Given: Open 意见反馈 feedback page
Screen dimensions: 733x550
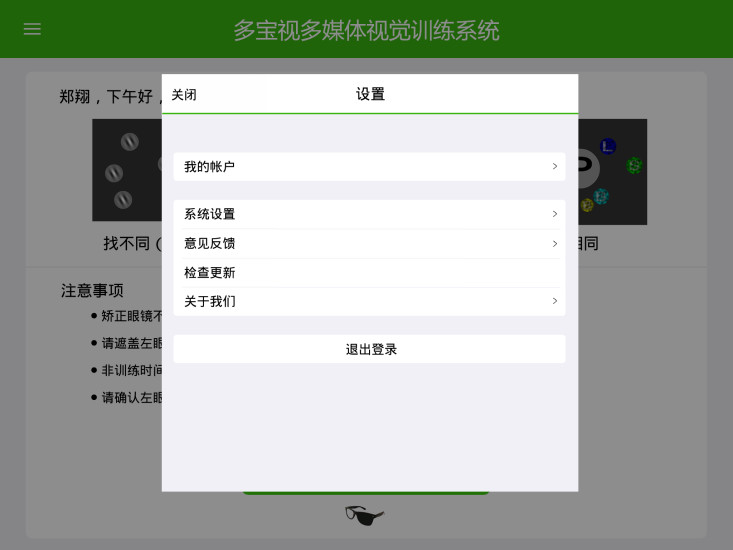Looking at the screenshot, I should (369, 243).
